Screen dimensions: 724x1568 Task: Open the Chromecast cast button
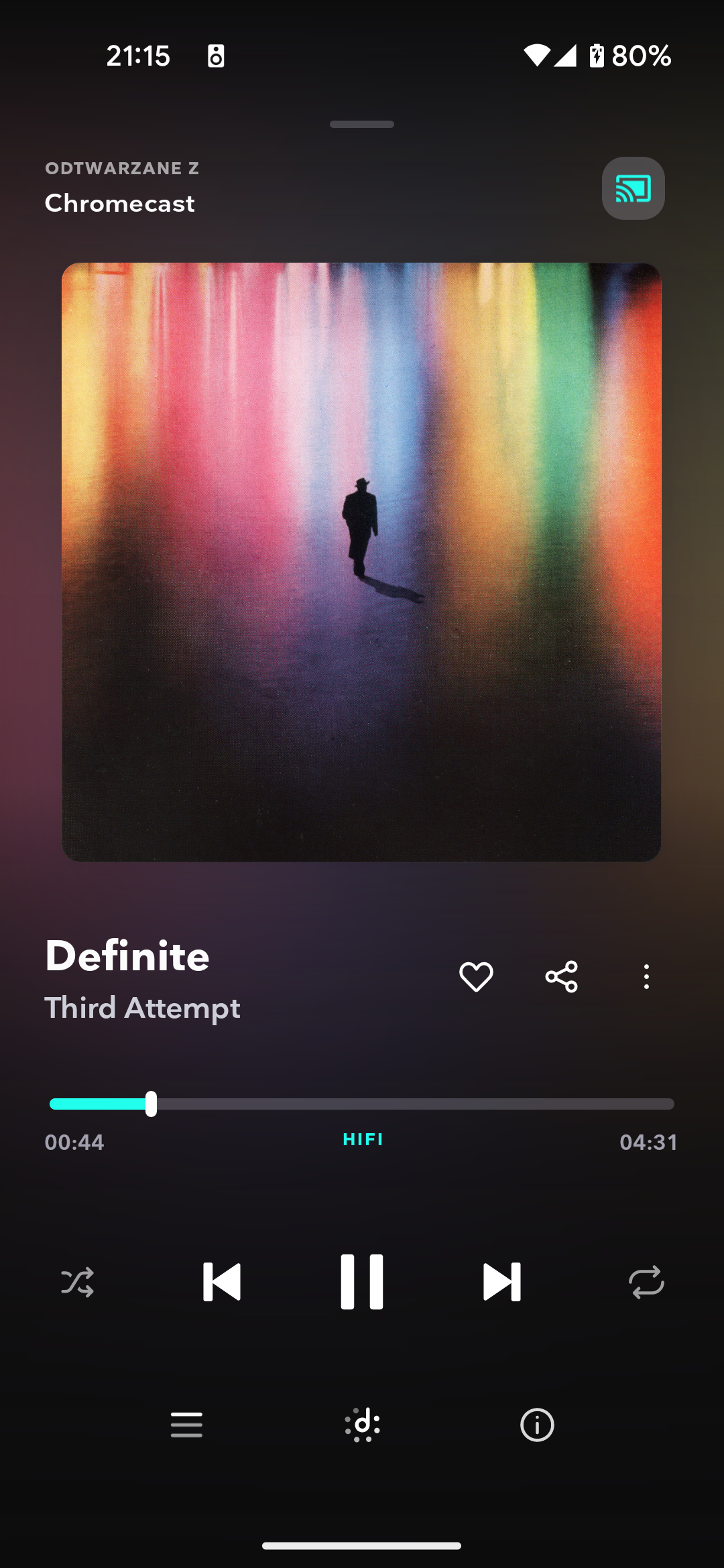(633, 188)
